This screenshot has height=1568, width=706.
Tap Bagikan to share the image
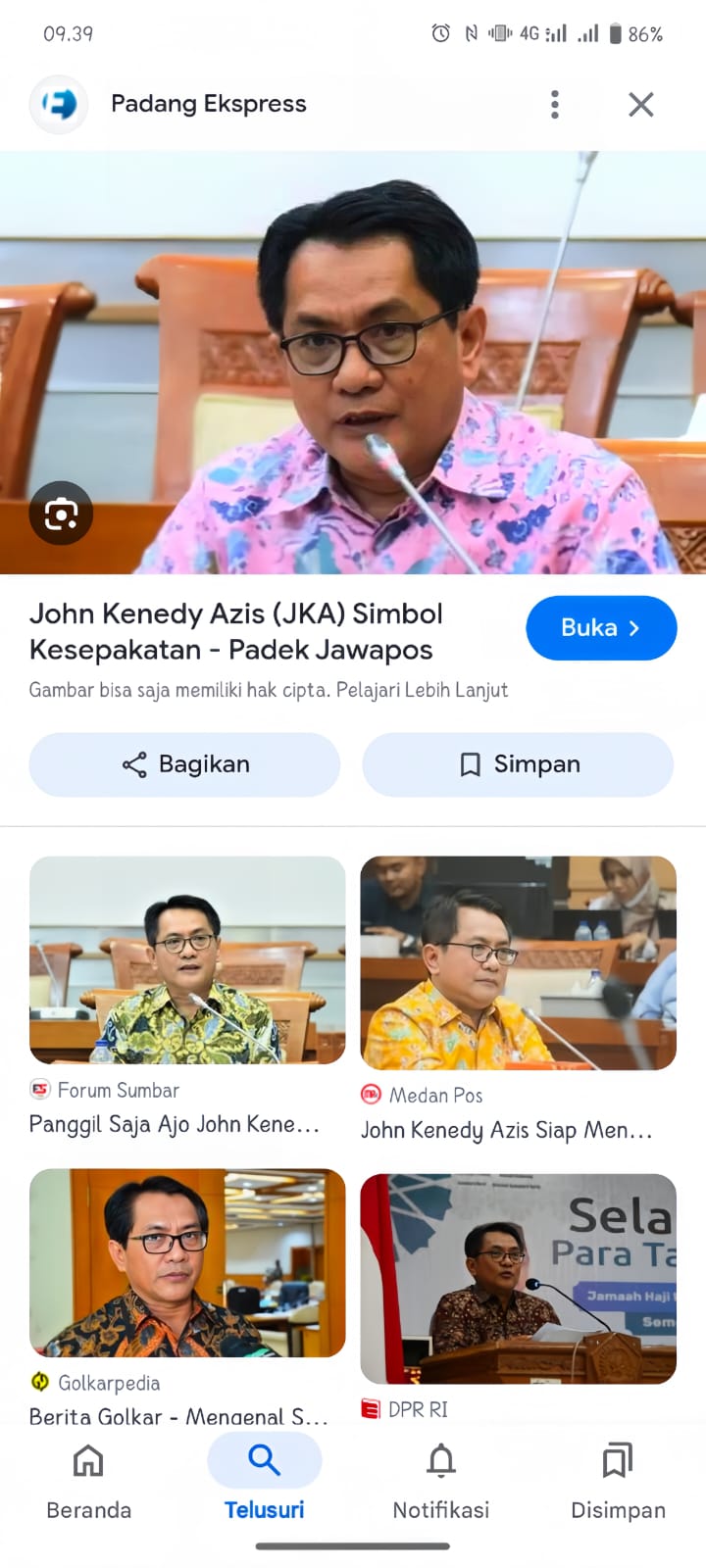(x=183, y=764)
